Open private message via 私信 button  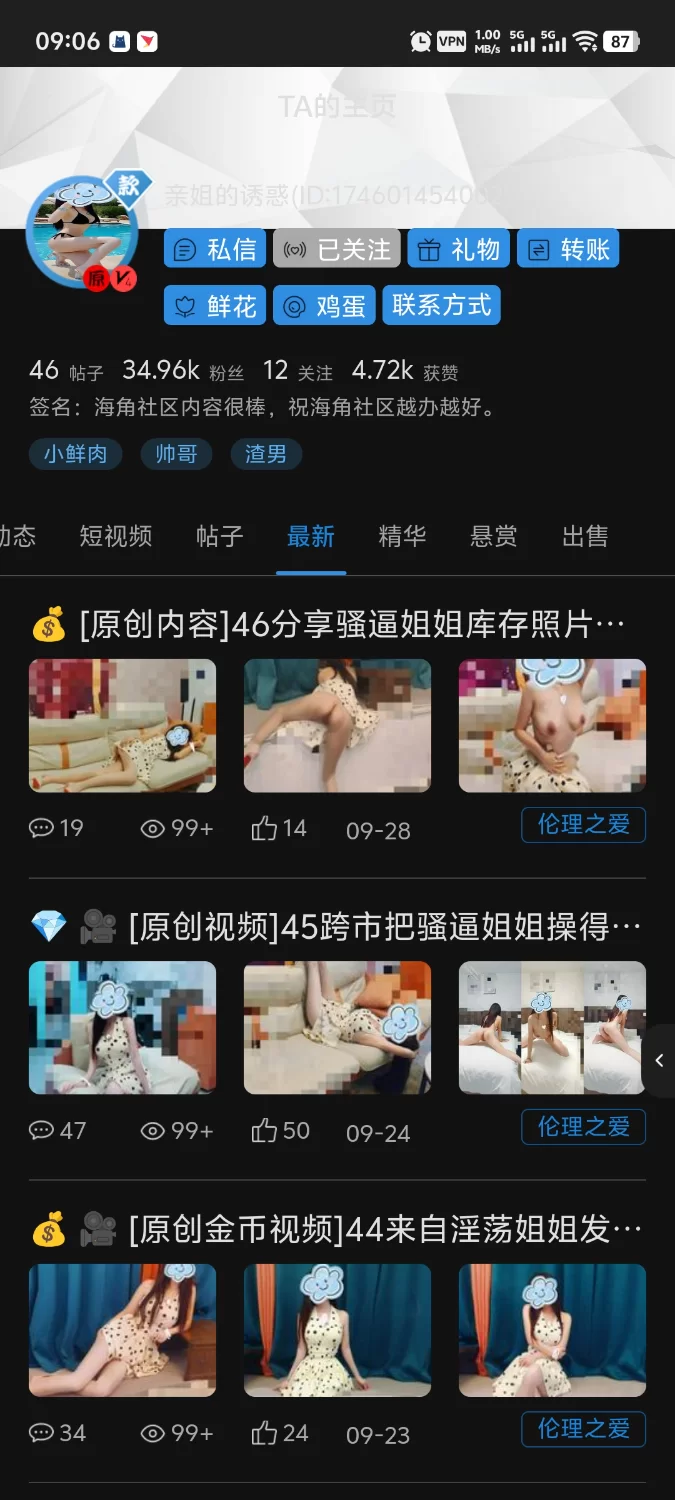tap(215, 249)
